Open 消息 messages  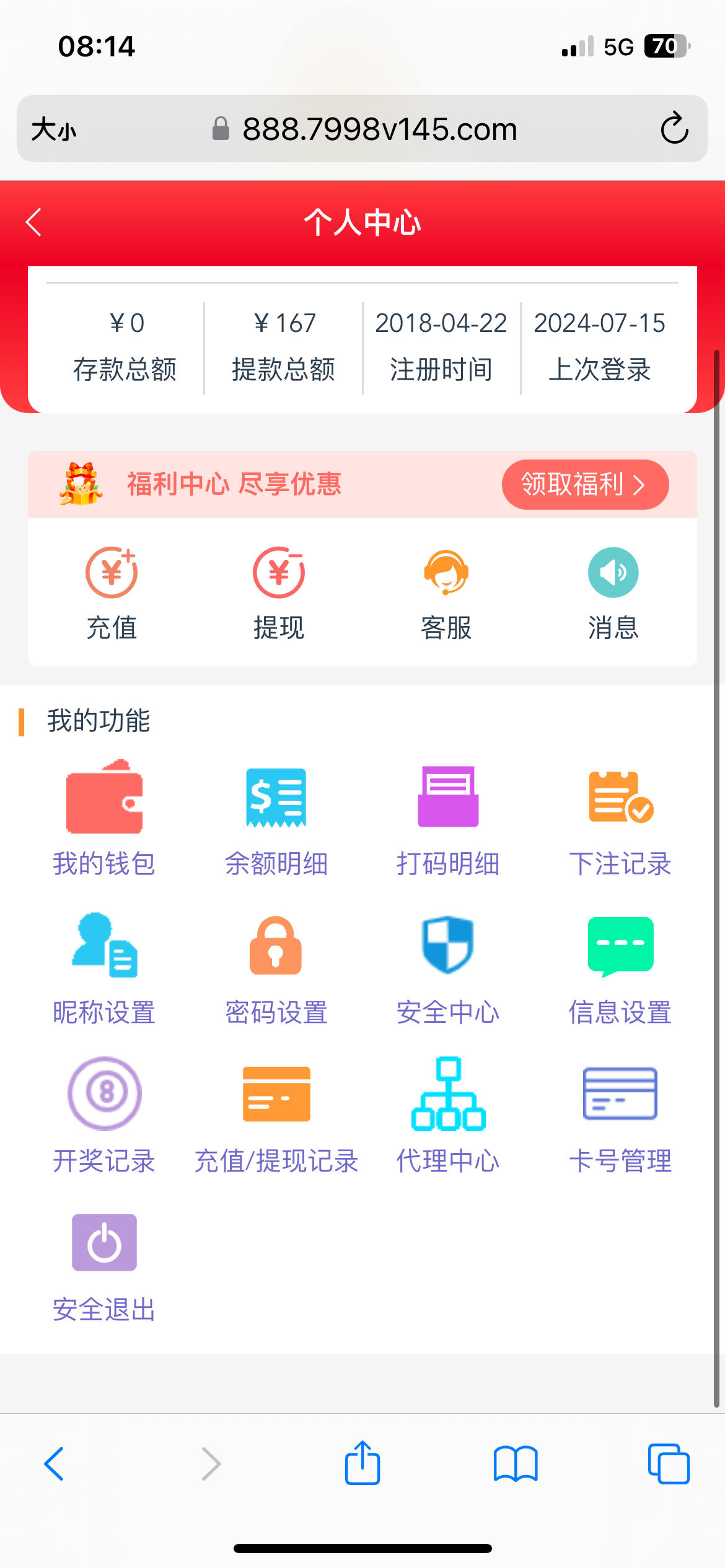tap(613, 593)
